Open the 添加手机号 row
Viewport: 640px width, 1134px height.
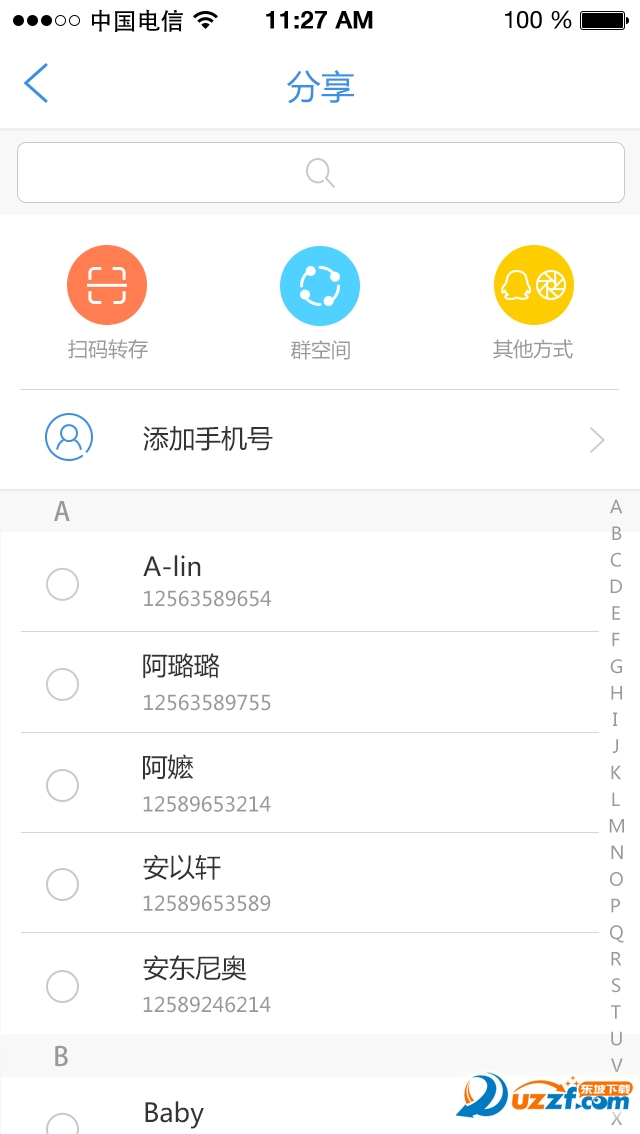320,439
